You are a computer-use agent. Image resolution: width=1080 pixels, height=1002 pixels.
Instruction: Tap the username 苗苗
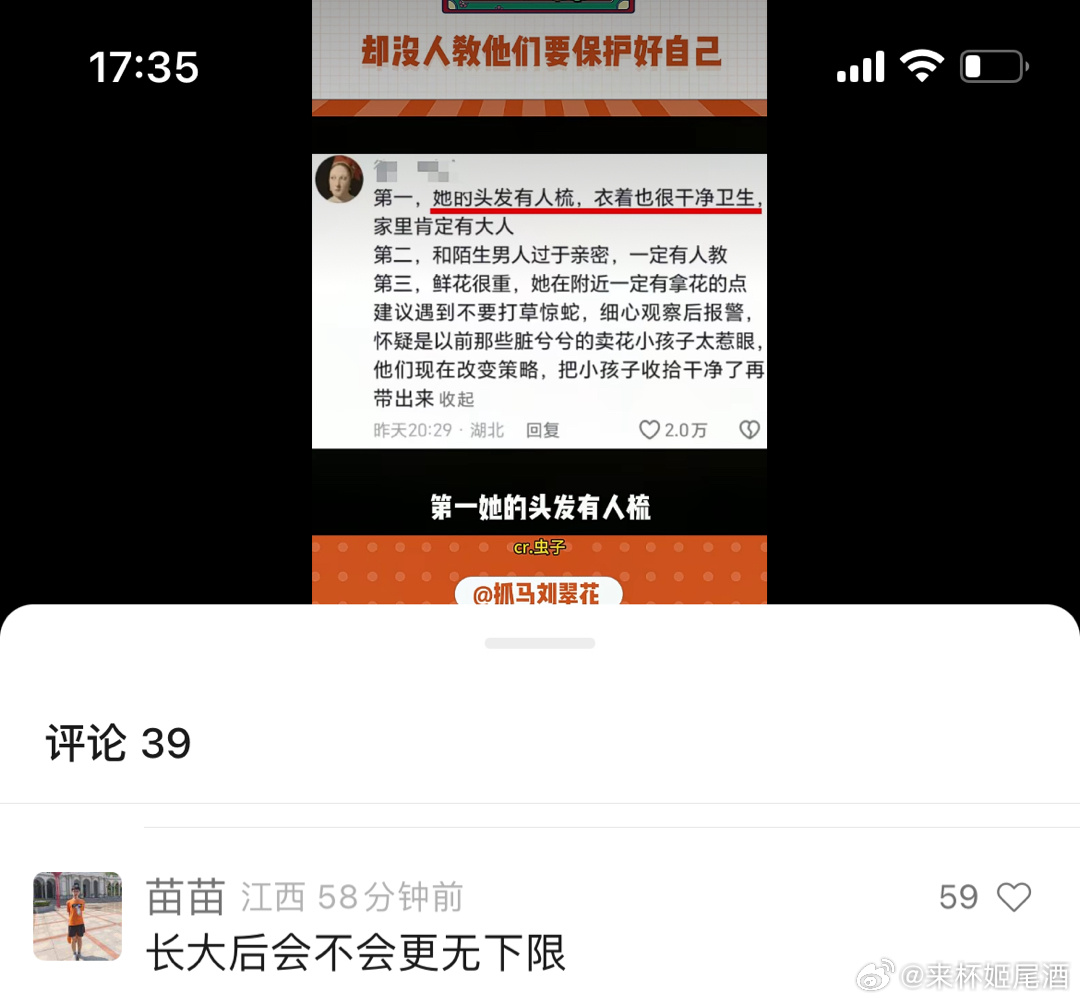coord(186,897)
